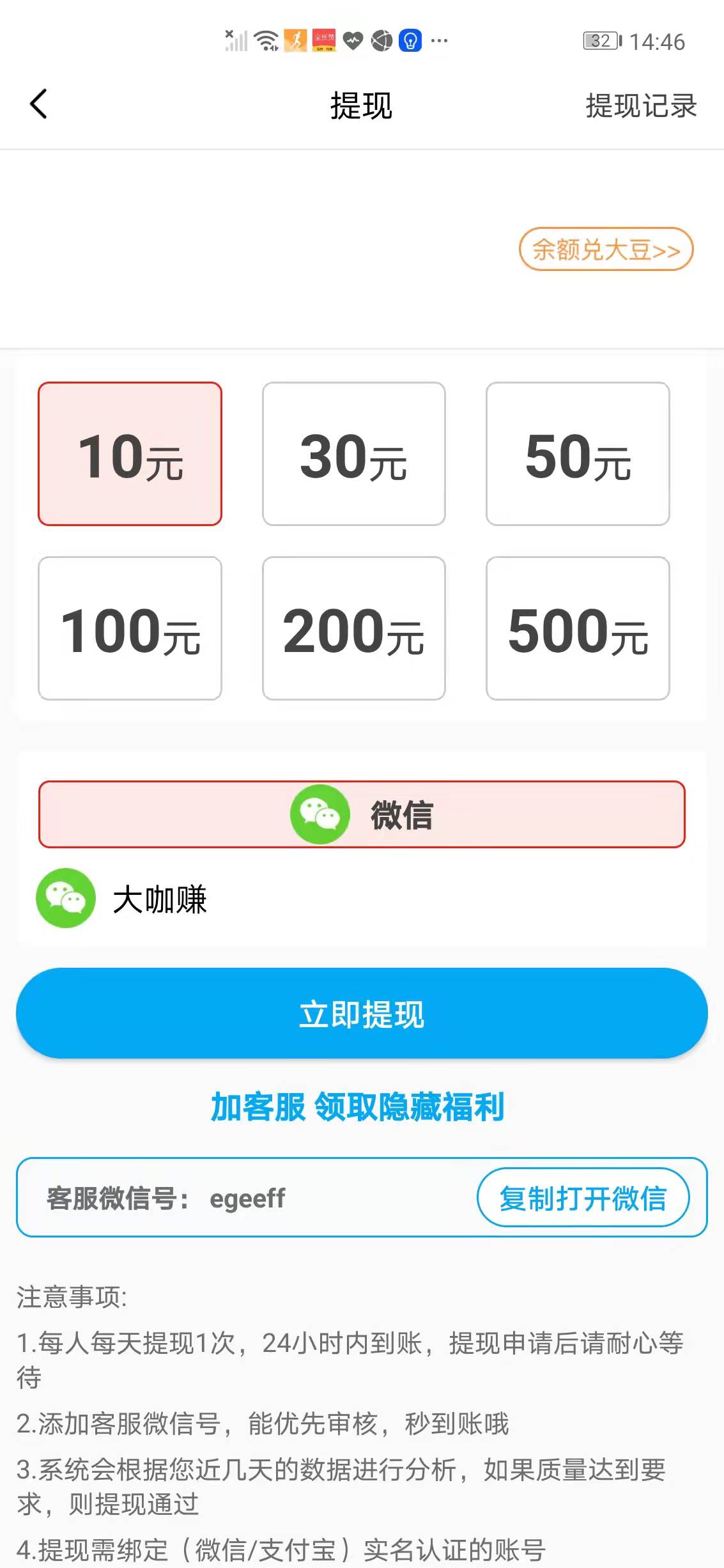Tap the lightbulb icon in the status bar
724x1568 pixels.
tap(410, 40)
